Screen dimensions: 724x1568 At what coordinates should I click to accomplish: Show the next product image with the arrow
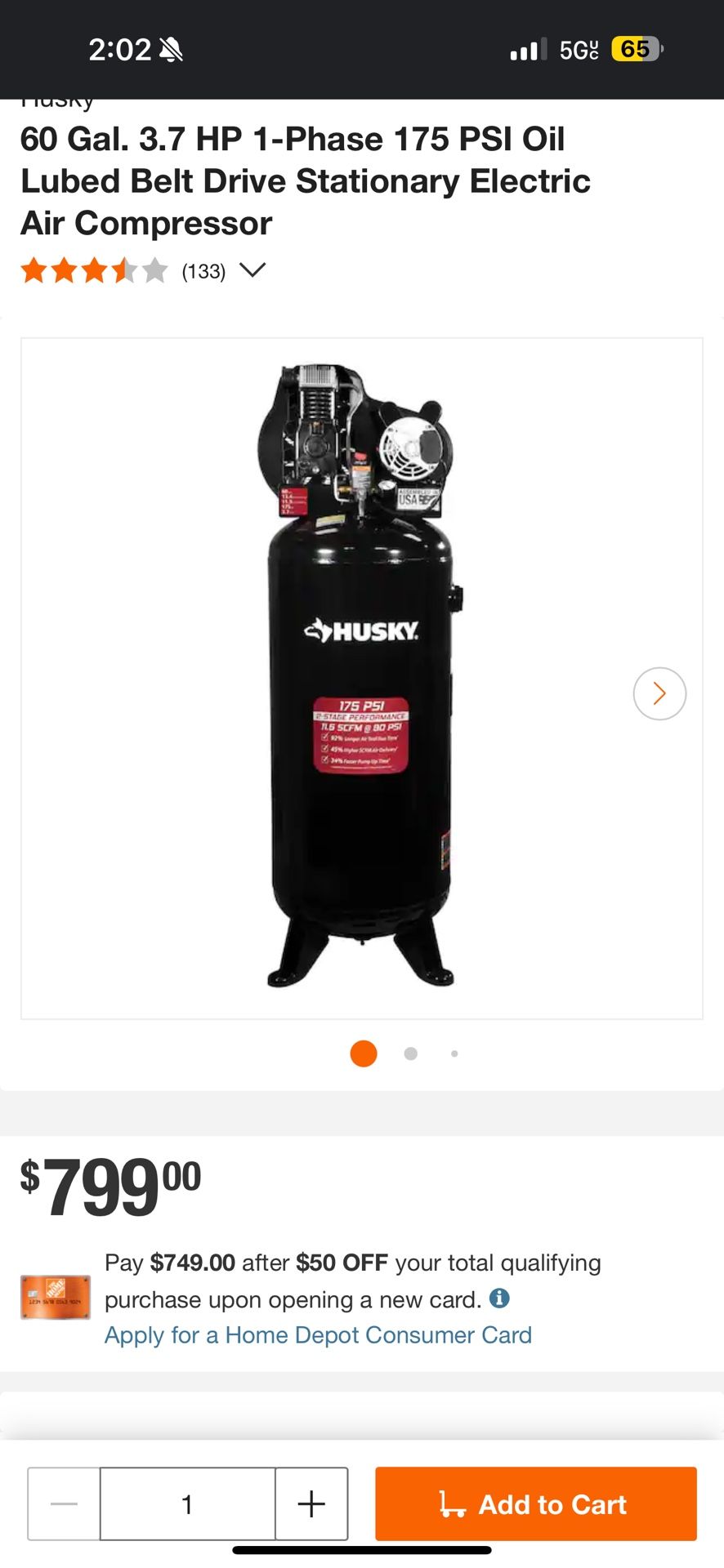[x=659, y=693]
